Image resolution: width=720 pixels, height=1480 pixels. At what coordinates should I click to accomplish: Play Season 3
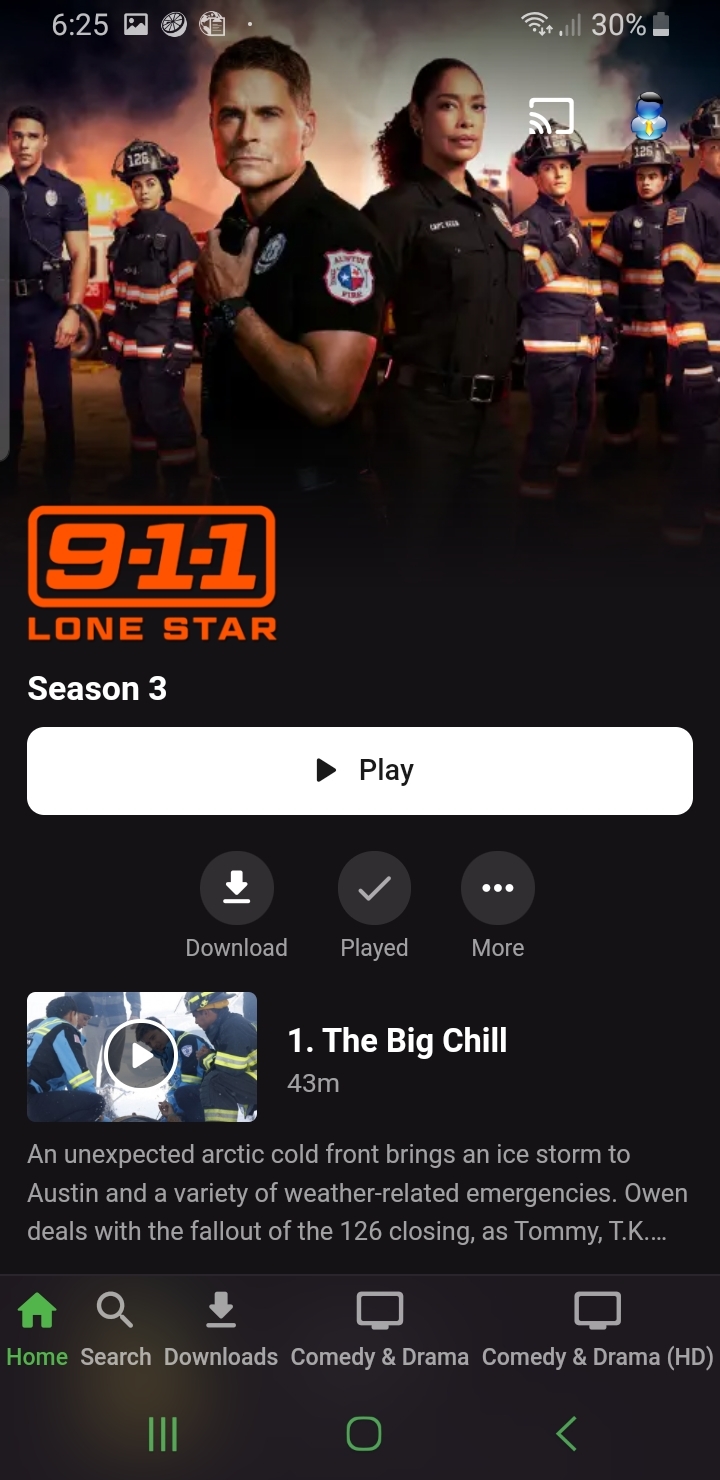360,770
